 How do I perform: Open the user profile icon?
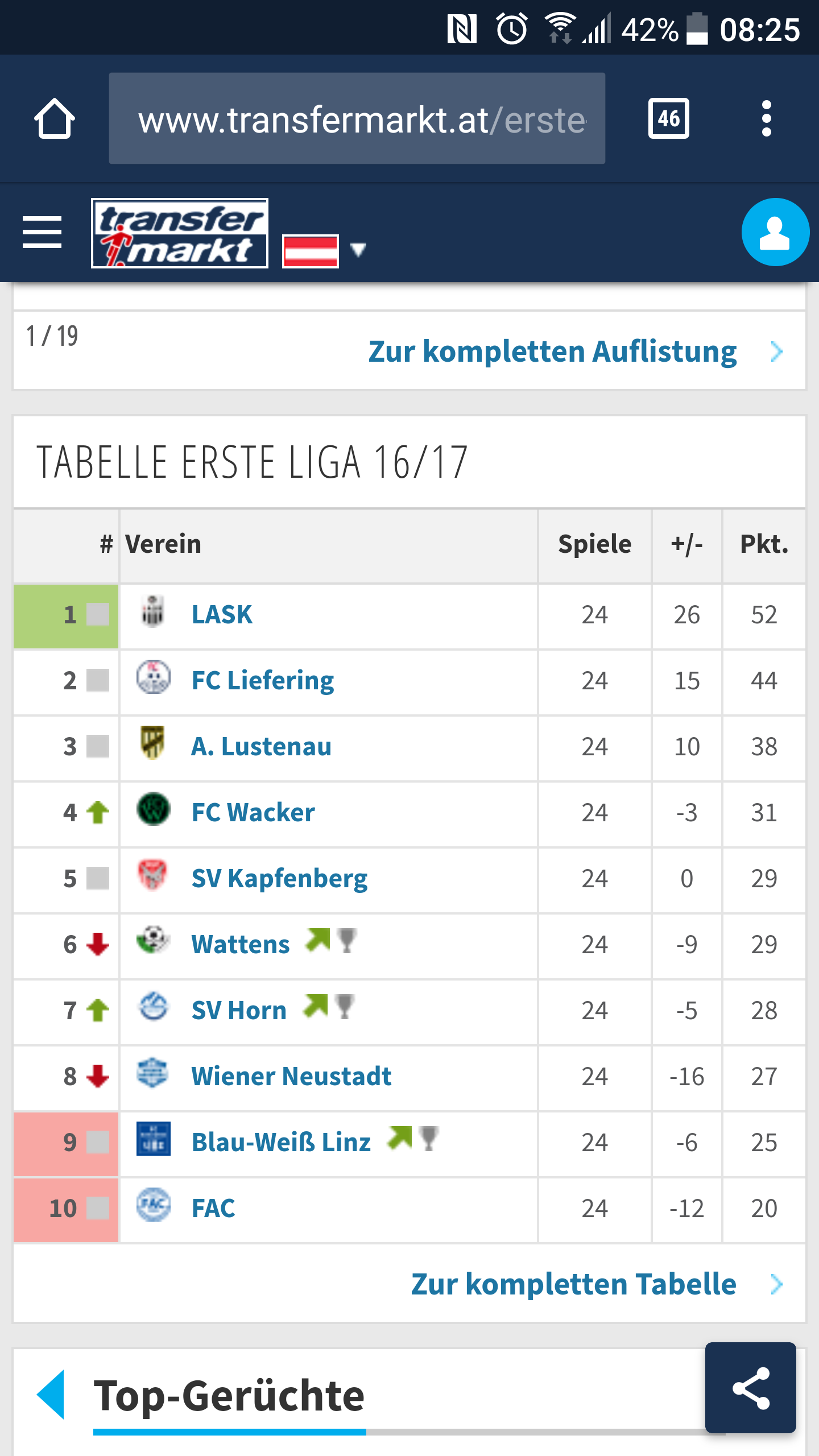click(775, 232)
